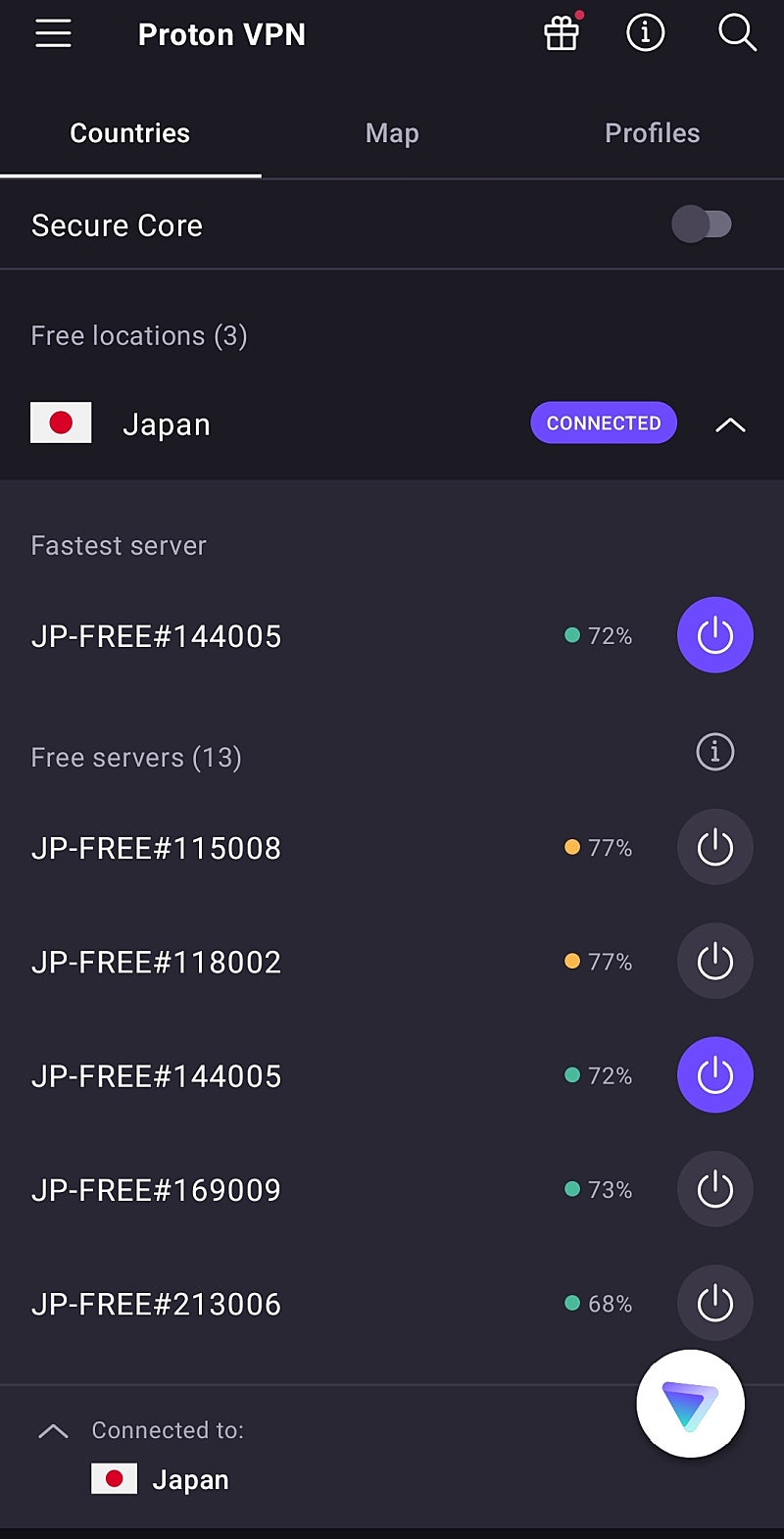Connect to server JP-FREE#118002
Viewport: 784px width, 1539px height.
715,961
